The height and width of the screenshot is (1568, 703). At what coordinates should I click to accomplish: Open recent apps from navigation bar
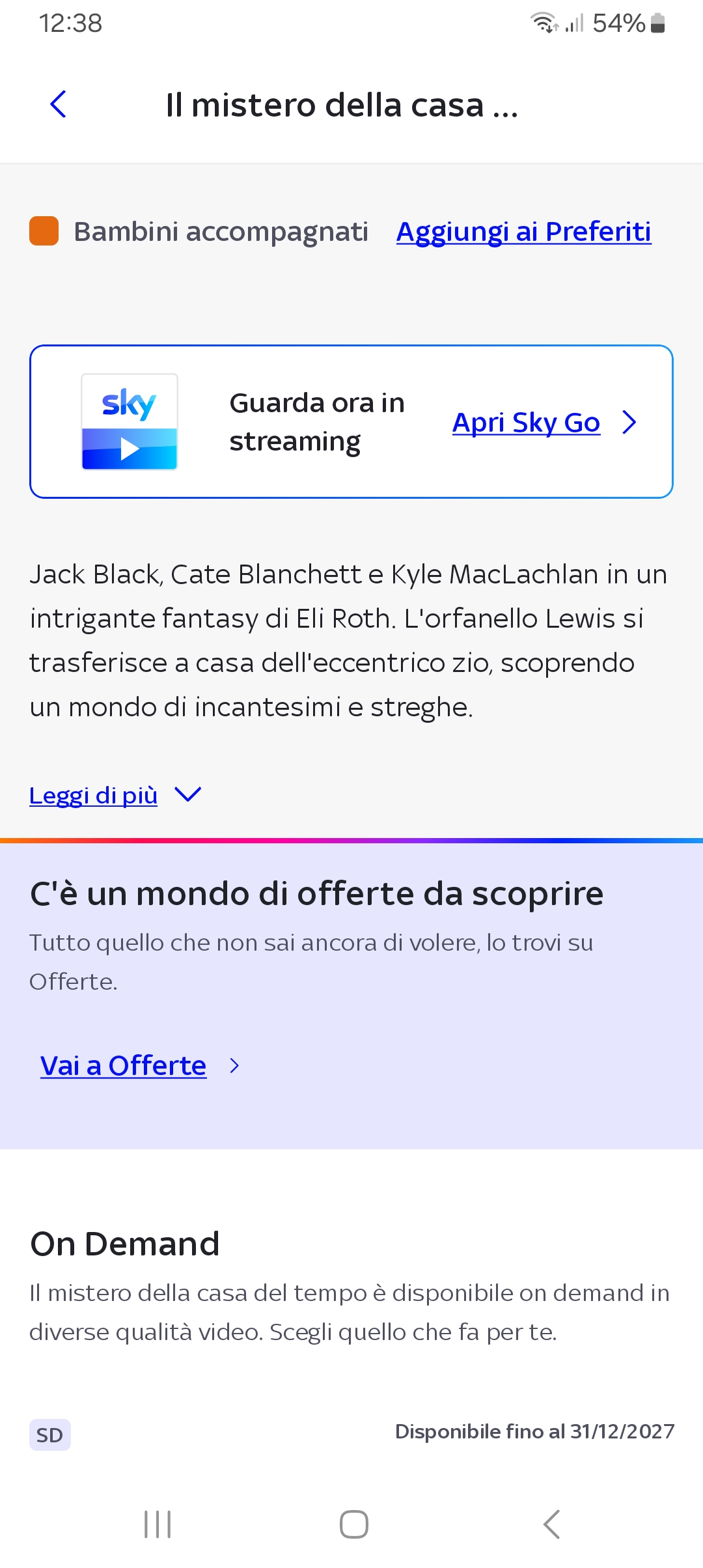(x=158, y=1524)
